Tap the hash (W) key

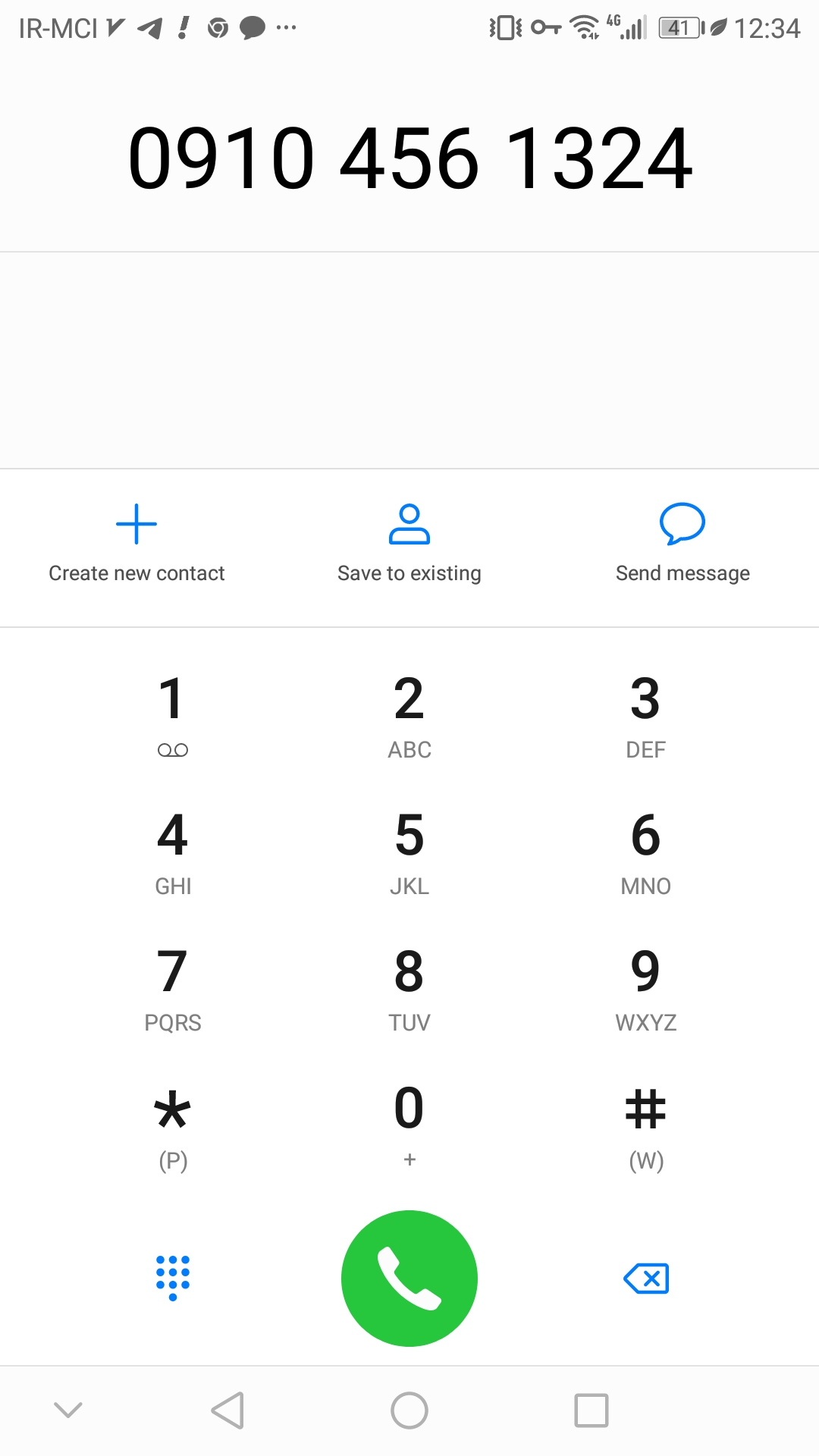645,1125
